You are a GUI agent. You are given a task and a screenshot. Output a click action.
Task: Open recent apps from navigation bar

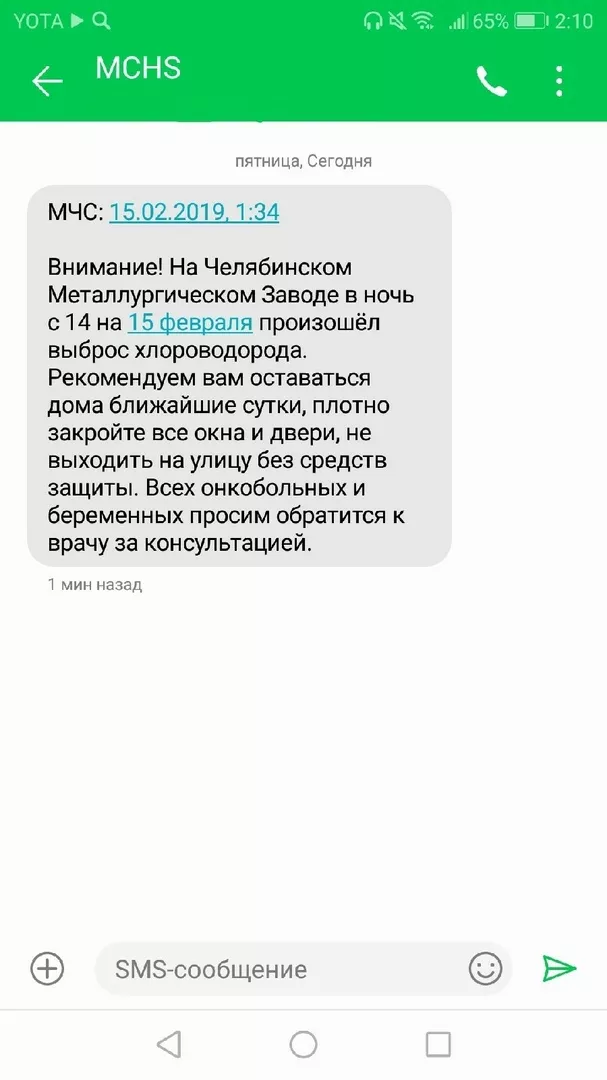pyautogui.click(x=438, y=1045)
